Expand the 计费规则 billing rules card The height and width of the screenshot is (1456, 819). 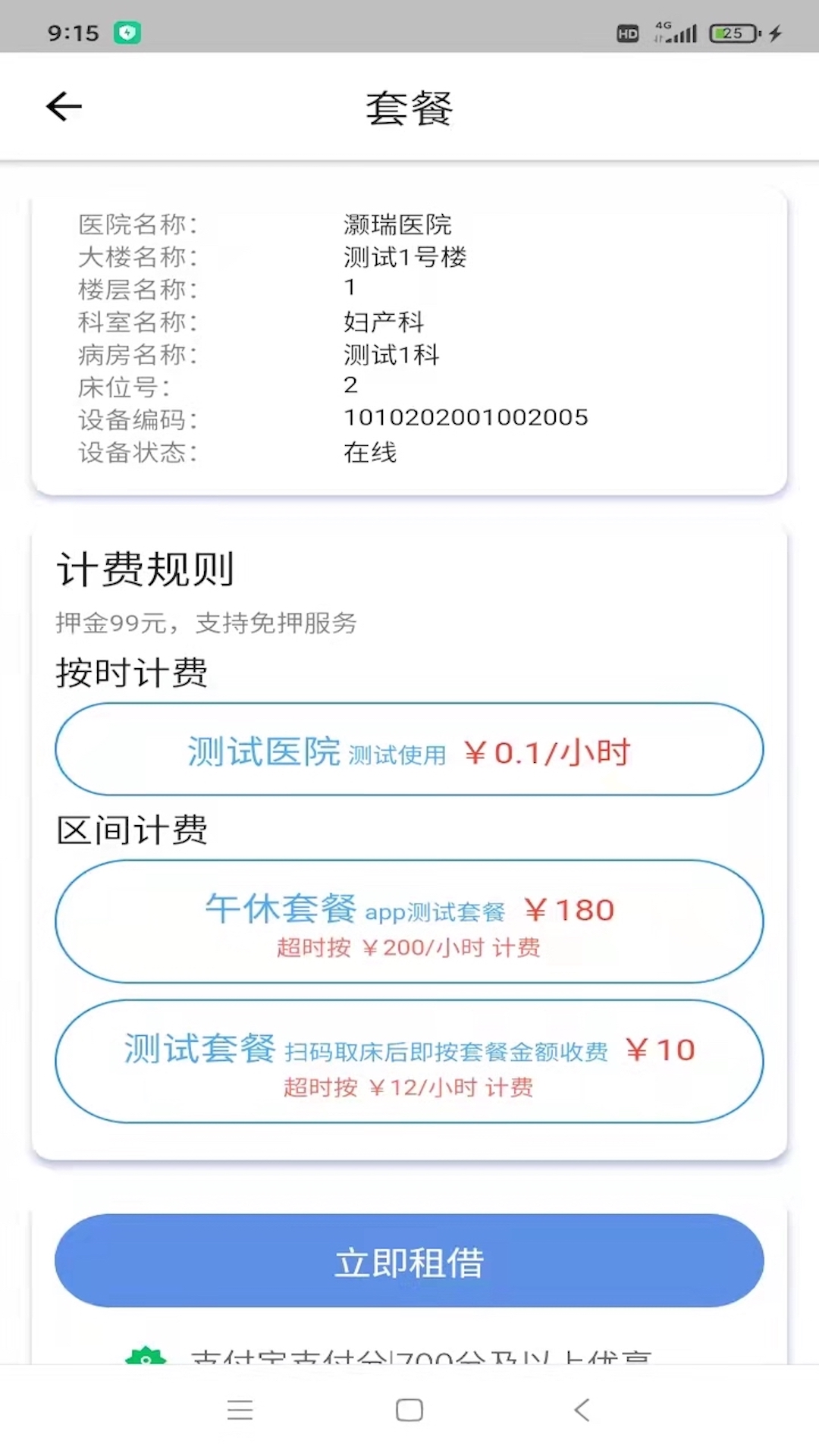click(146, 570)
